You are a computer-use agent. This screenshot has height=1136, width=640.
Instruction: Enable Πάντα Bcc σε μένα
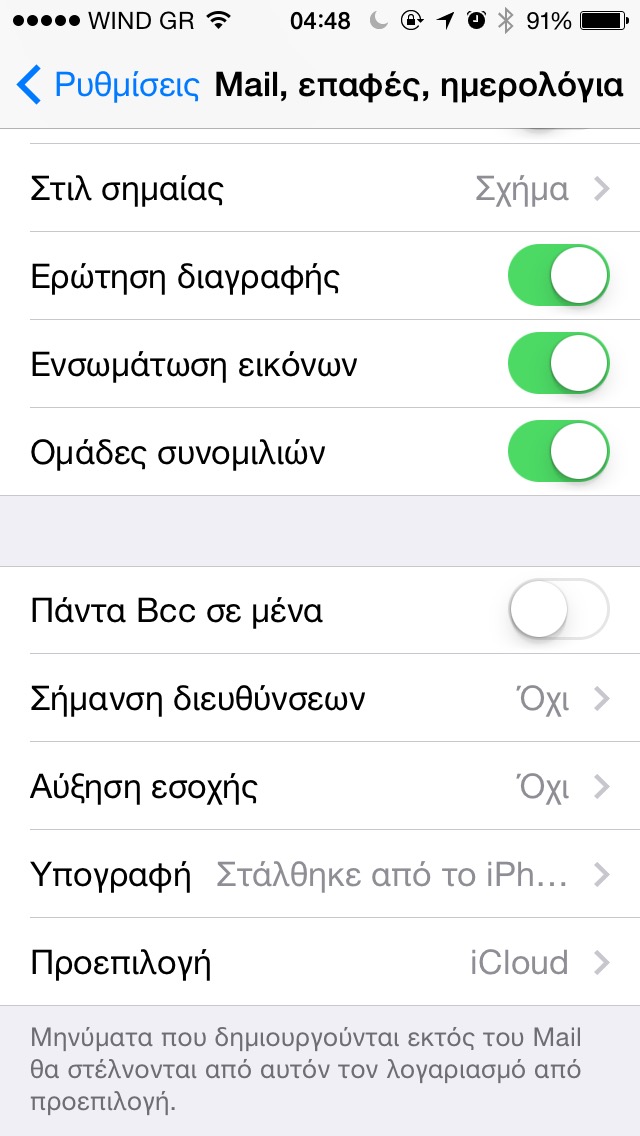558,610
